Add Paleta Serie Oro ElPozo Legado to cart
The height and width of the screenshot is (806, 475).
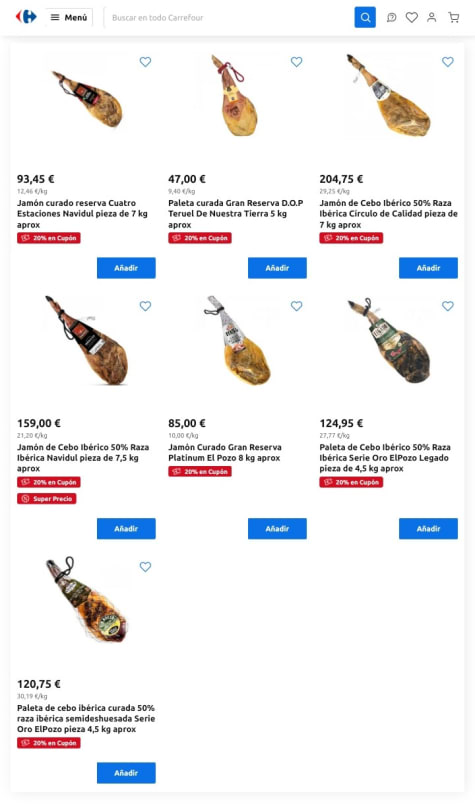[x=428, y=528]
